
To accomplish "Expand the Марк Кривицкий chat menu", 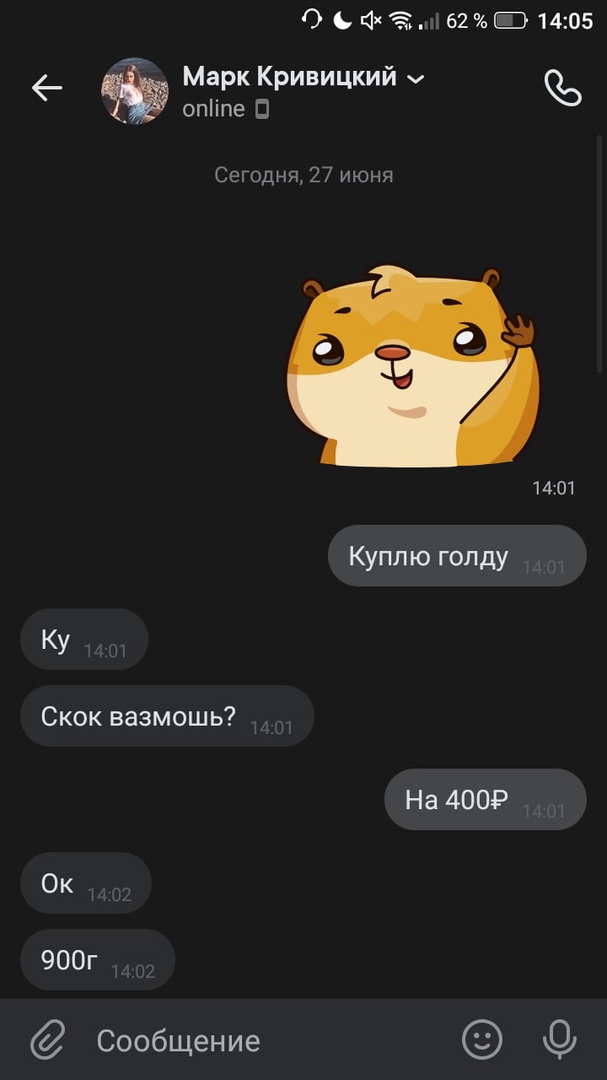I will [416, 78].
